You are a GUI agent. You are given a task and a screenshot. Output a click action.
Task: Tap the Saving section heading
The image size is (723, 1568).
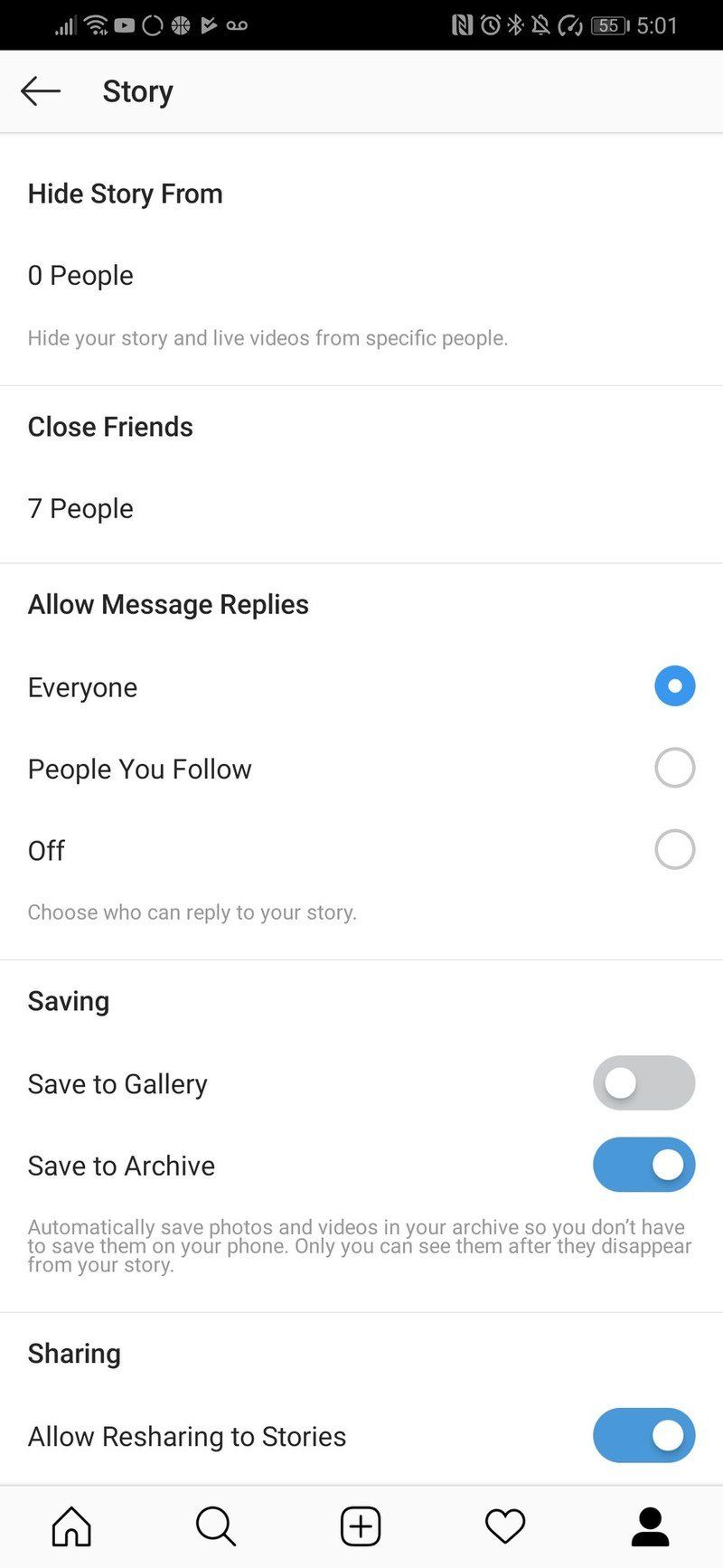click(68, 1001)
